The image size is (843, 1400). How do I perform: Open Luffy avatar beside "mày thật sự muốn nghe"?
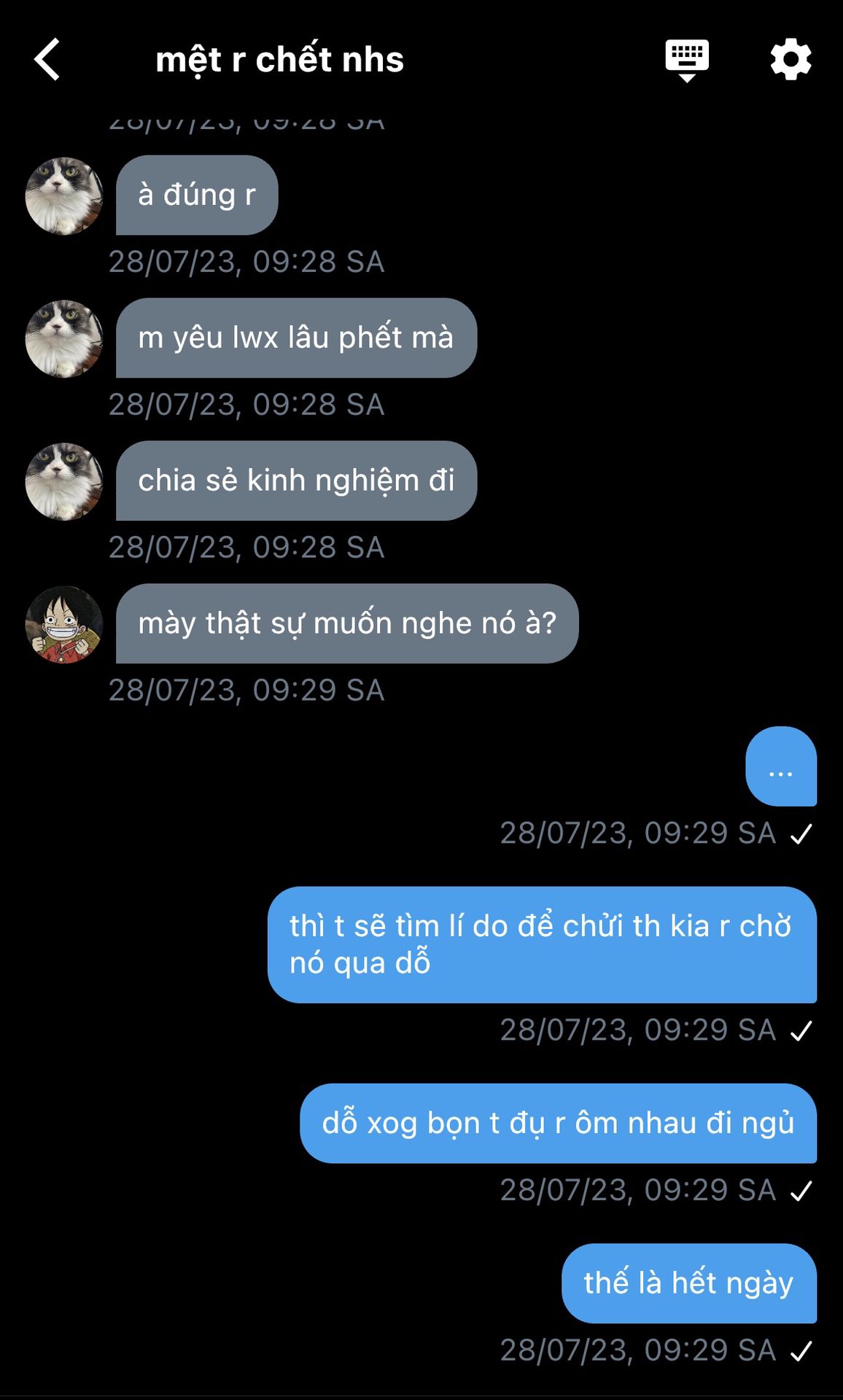pos(64,624)
